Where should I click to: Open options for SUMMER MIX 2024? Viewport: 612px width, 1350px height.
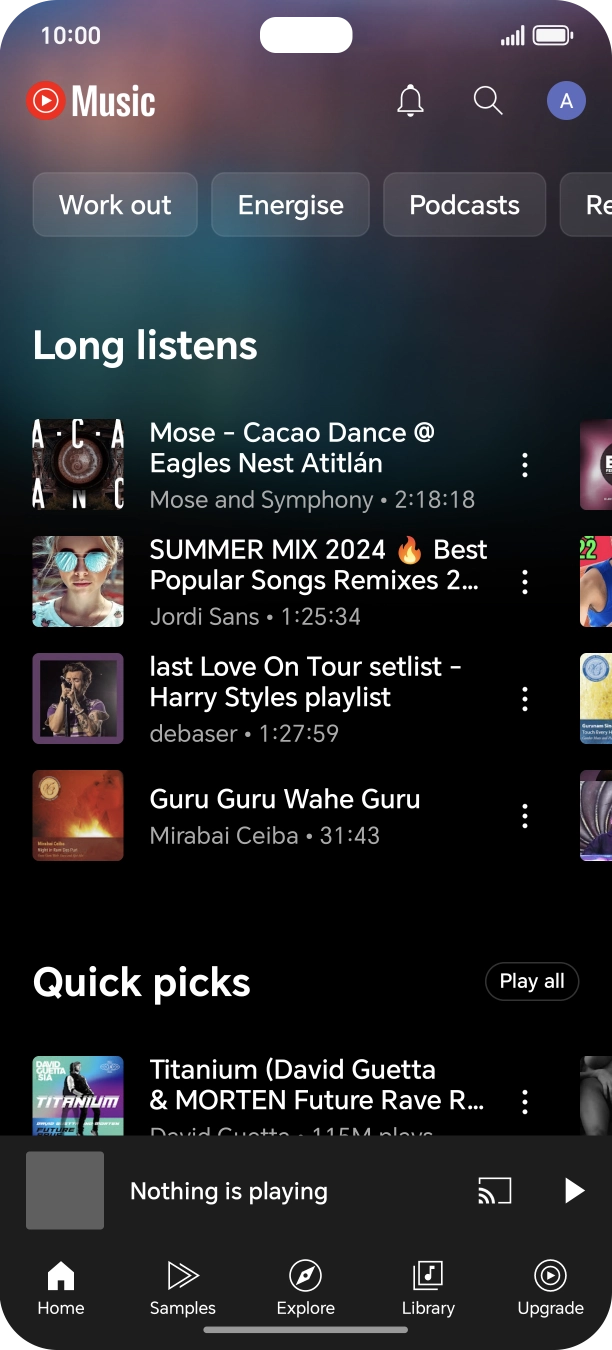tap(524, 582)
